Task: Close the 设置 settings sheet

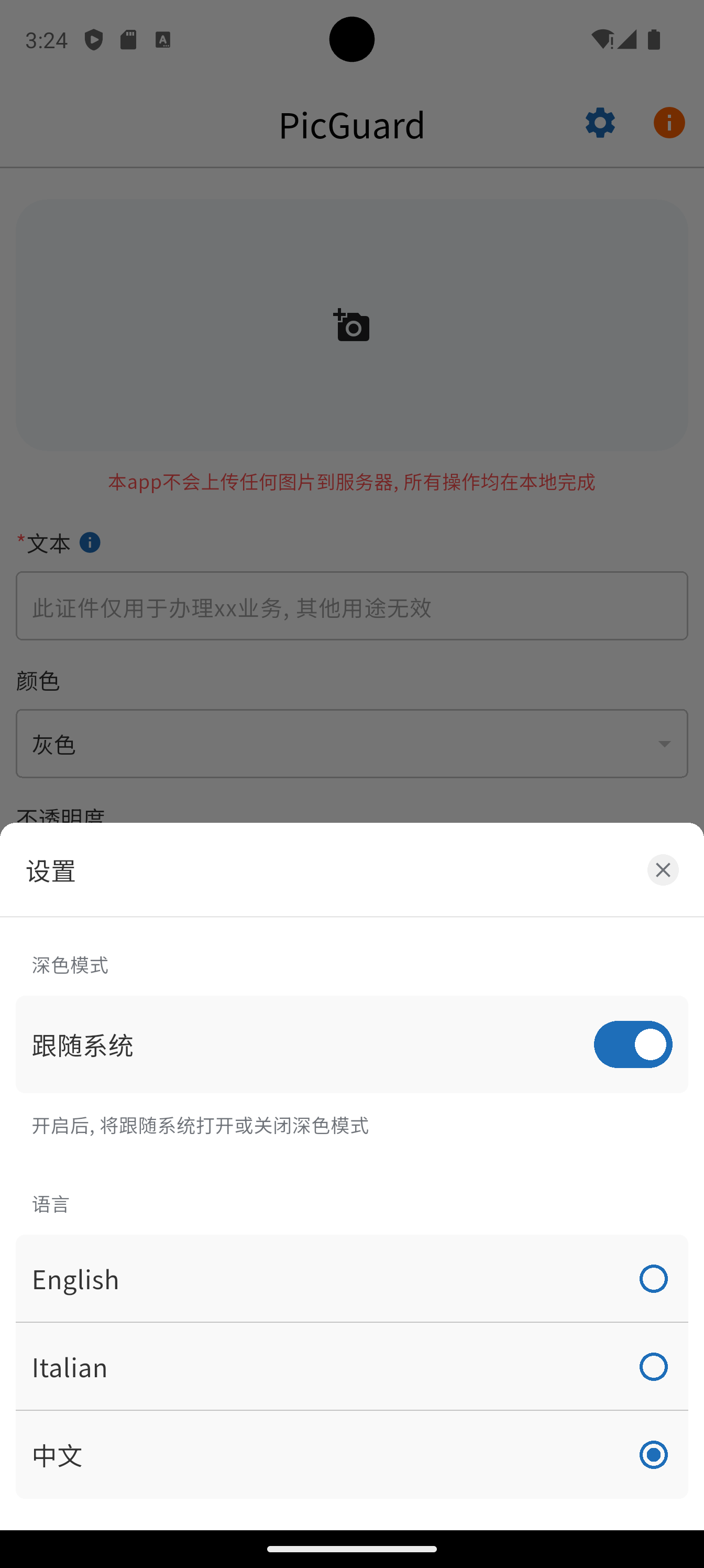Action: (663, 870)
